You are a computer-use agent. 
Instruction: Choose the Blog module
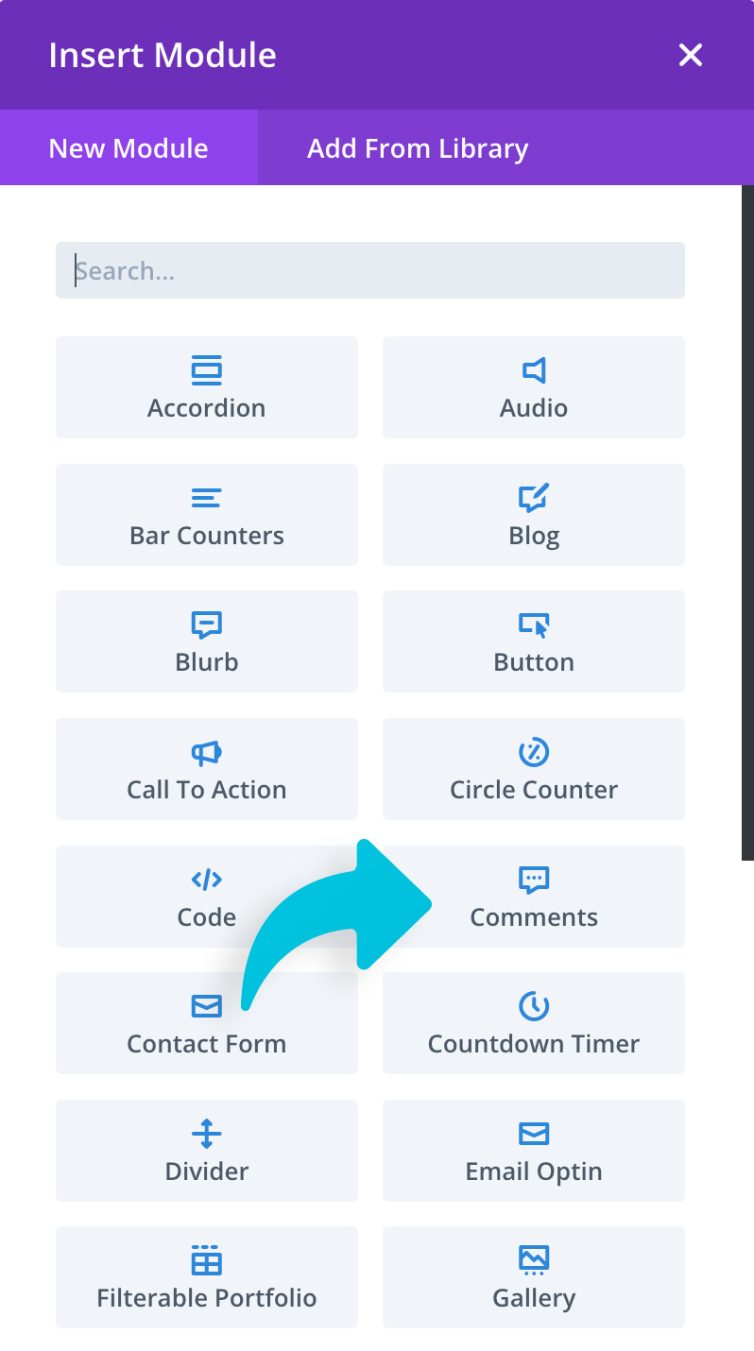[533, 515]
